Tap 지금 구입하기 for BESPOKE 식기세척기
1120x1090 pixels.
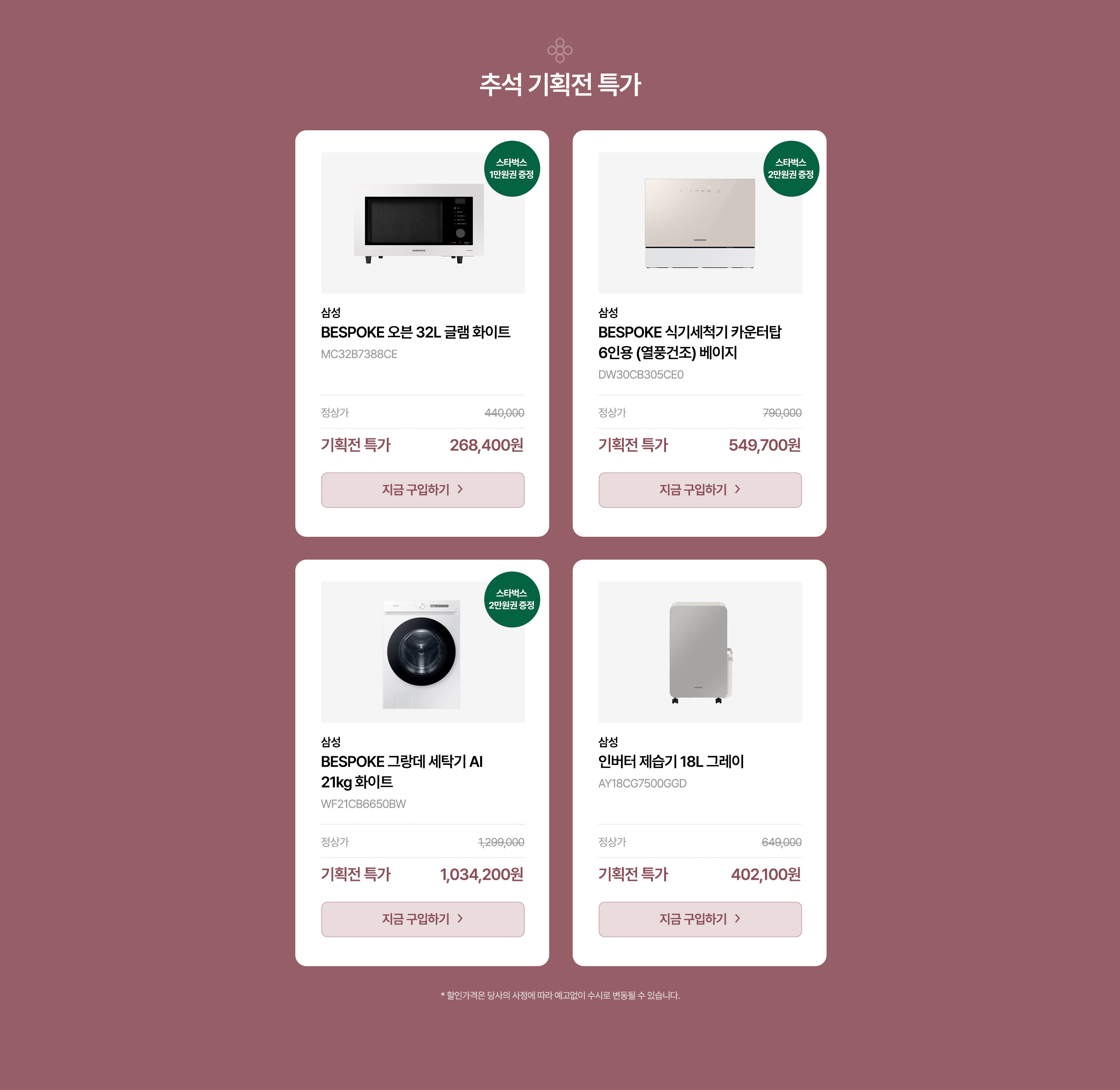(700, 489)
